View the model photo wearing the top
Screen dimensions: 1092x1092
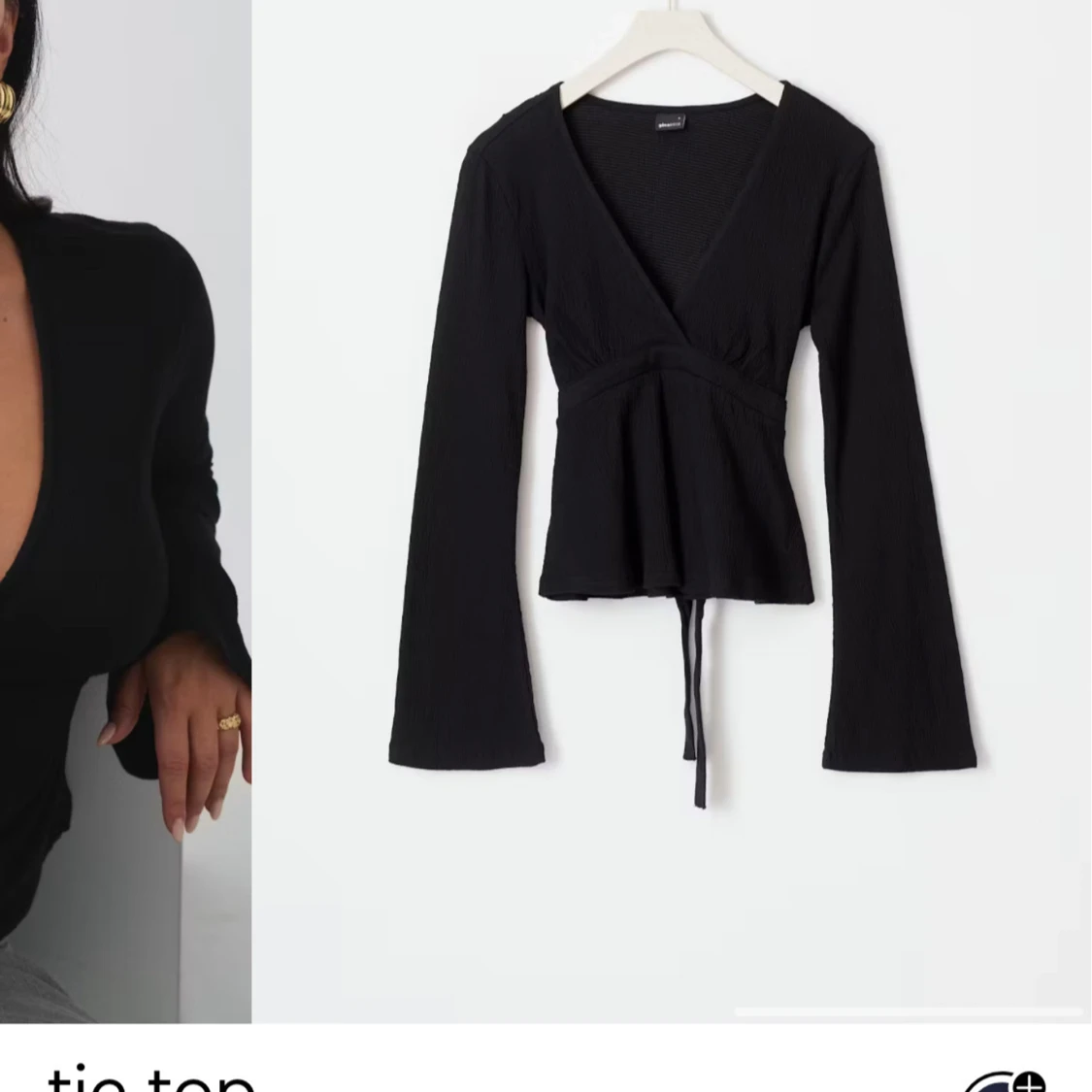[x=124, y=505]
